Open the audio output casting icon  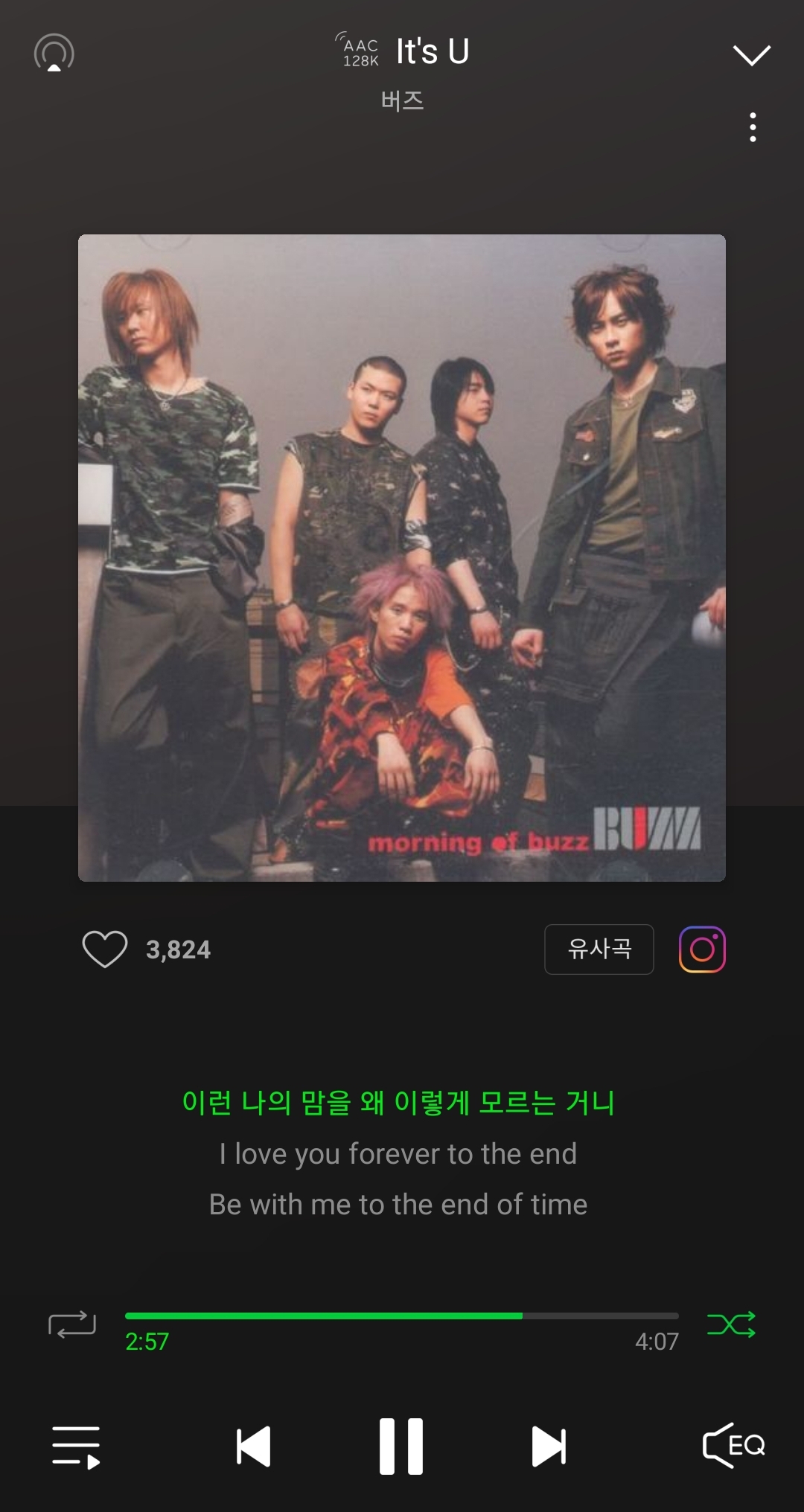tap(54, 54)
